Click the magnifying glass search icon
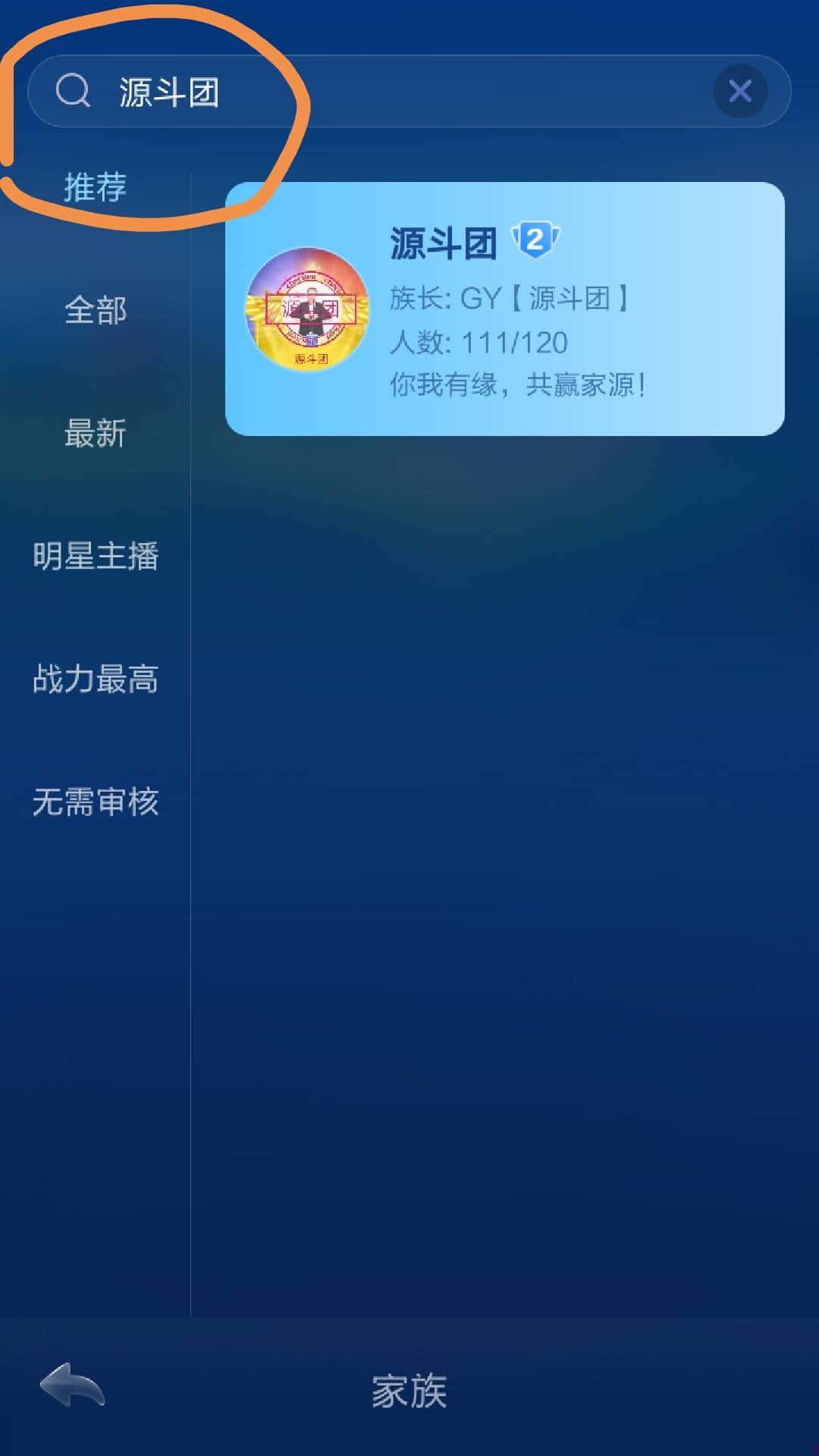819x1456 pixels. 73,91
